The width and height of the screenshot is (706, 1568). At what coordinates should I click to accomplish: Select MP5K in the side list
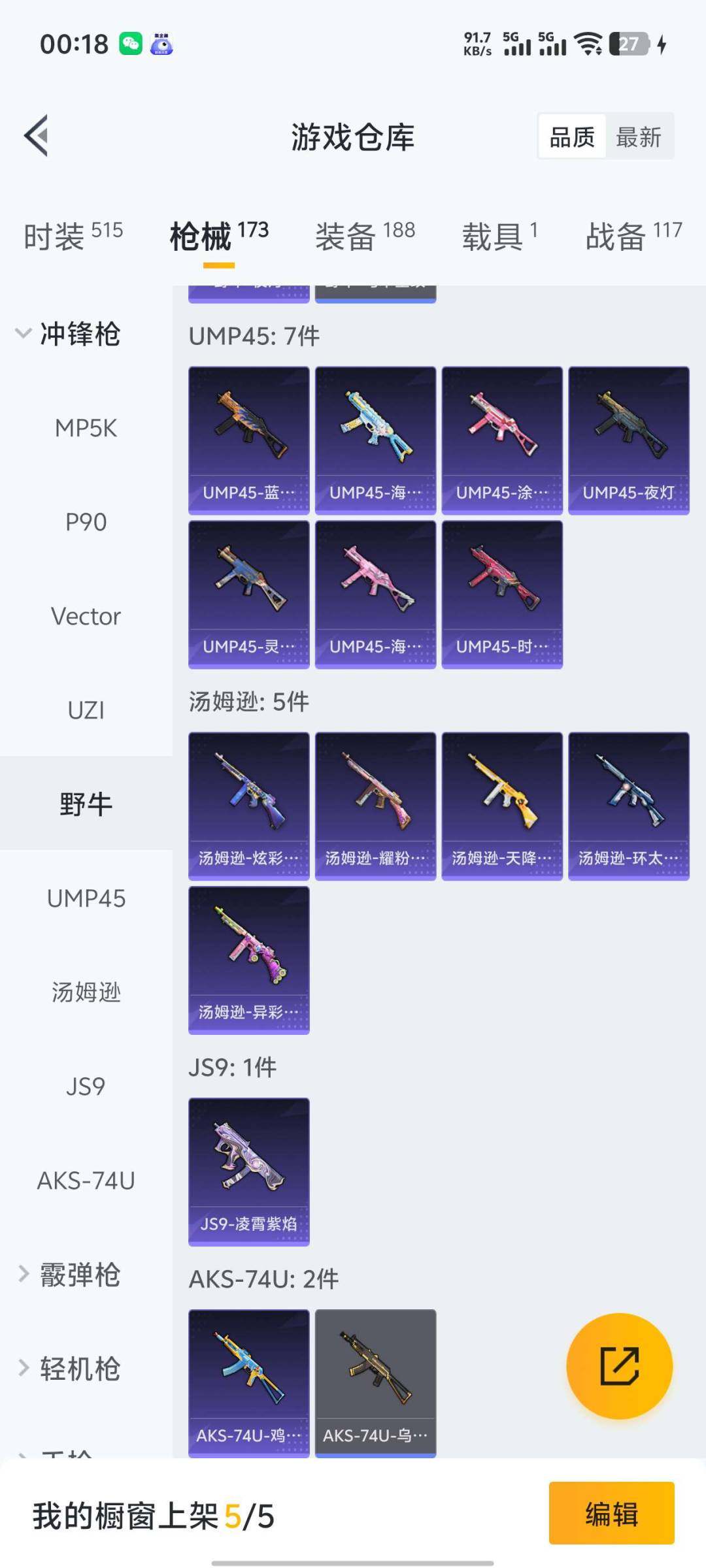(x=86, y=429)
